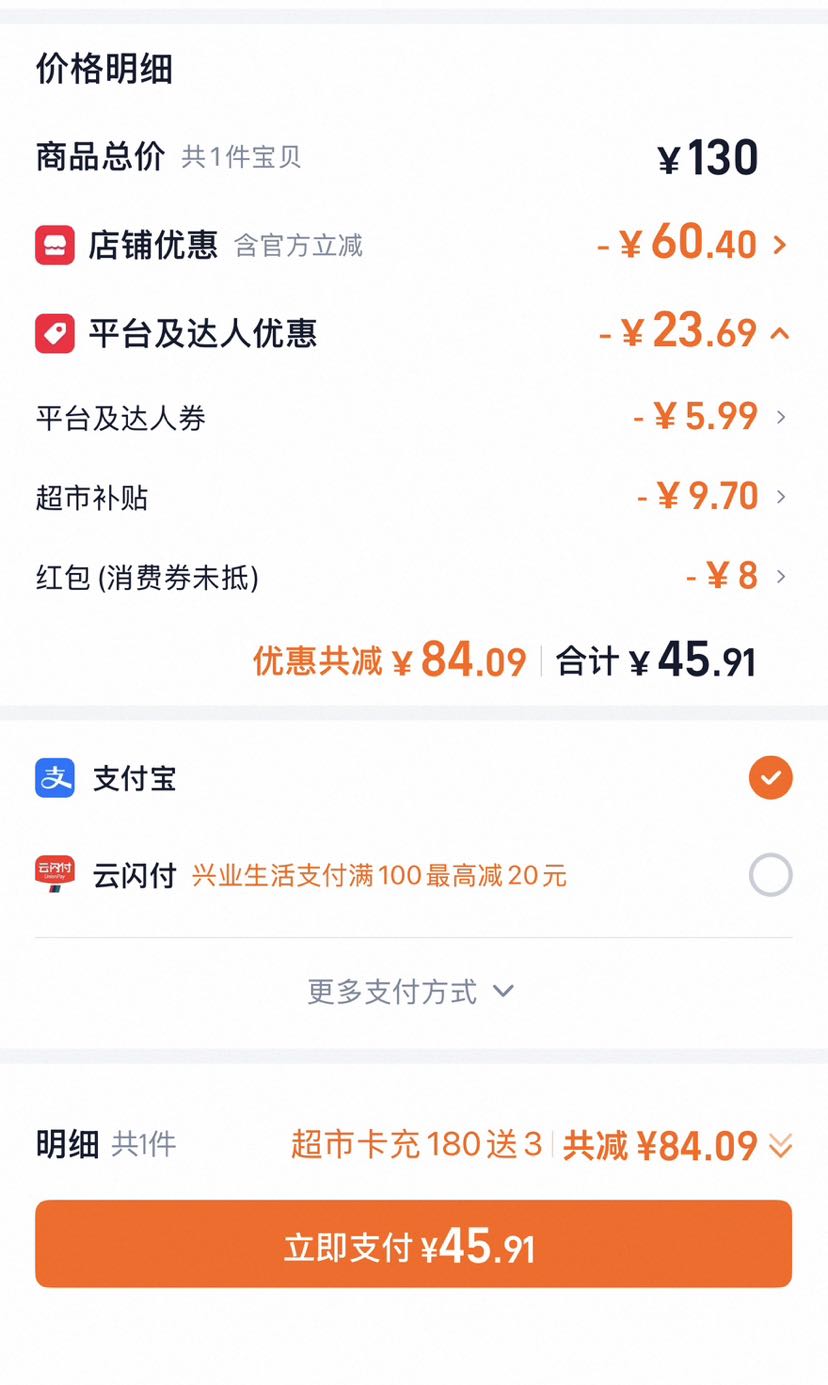828x1385 pixels.
Task: Collapse the 平台及达人优惠 section
Action: point(413,333)
